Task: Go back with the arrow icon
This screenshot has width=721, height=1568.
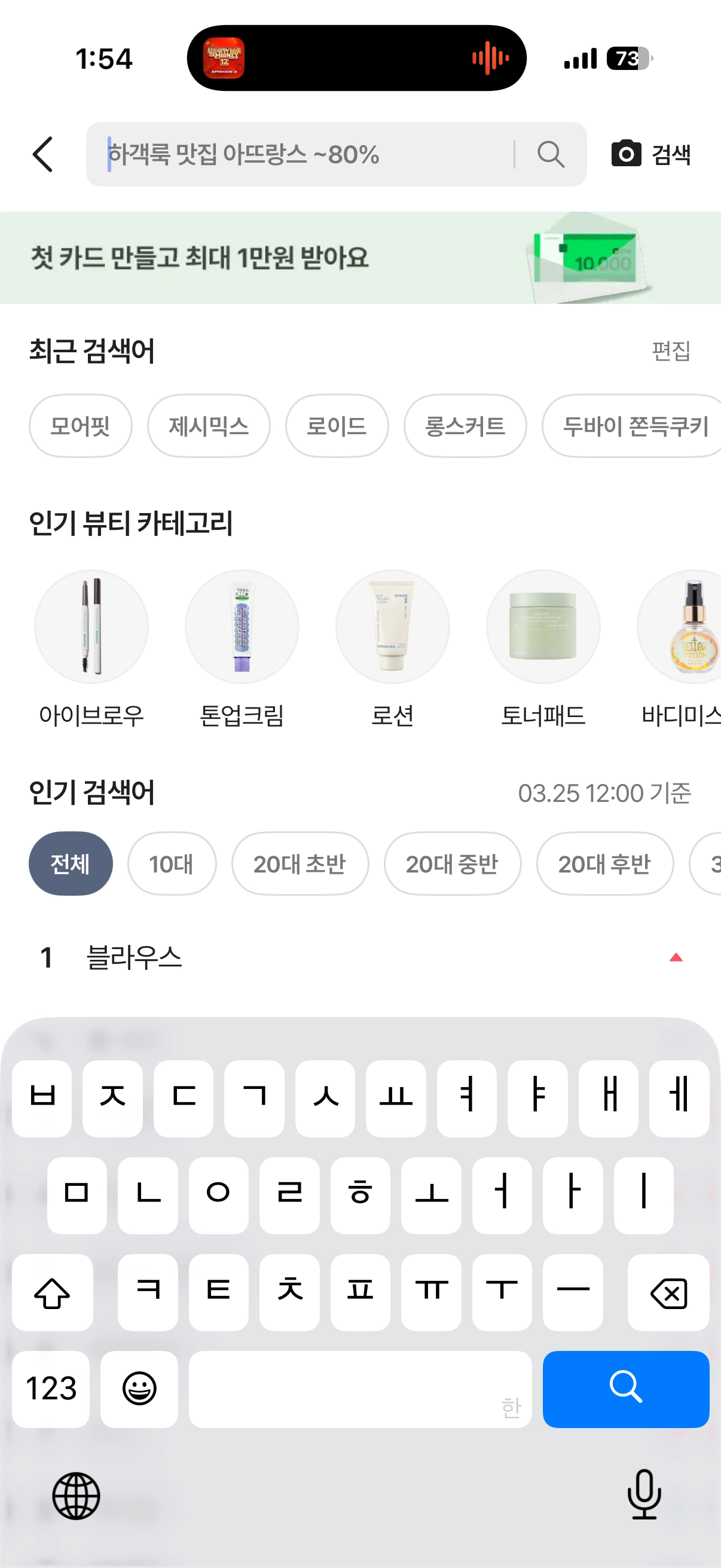Action: click(42, 155)
